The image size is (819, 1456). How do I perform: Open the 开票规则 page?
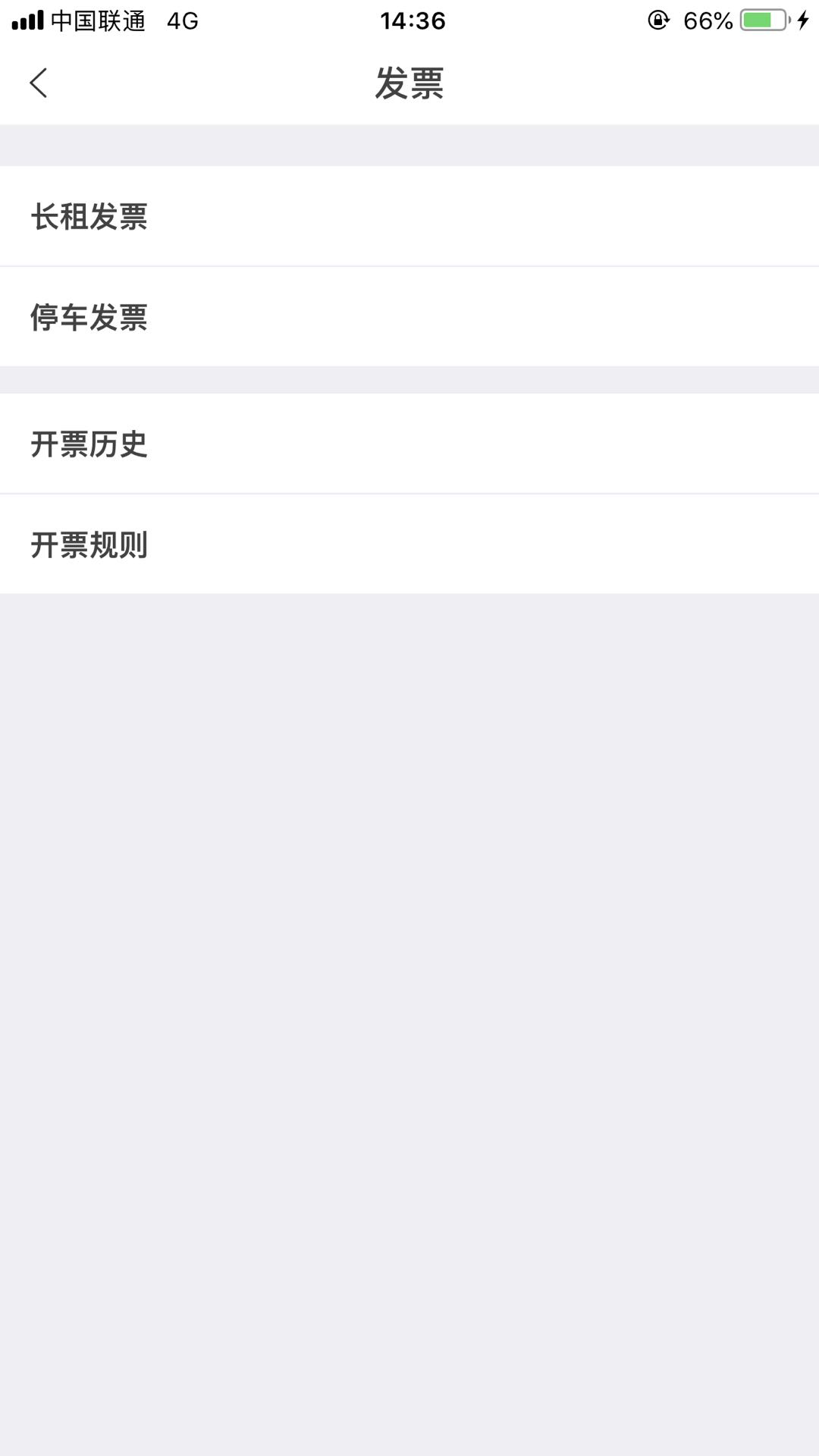[x=409, y=544]
